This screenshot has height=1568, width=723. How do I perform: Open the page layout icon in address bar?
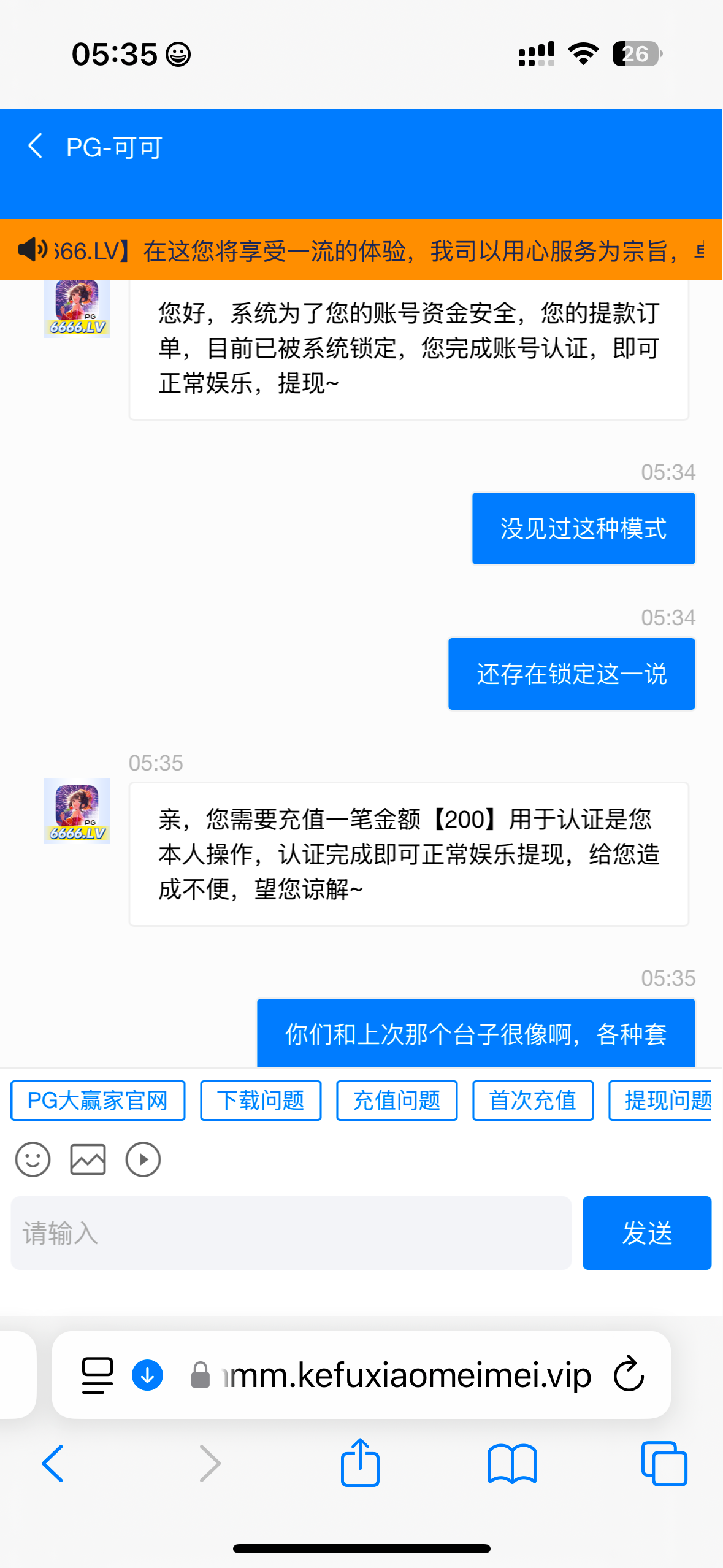click(98, 1375)
